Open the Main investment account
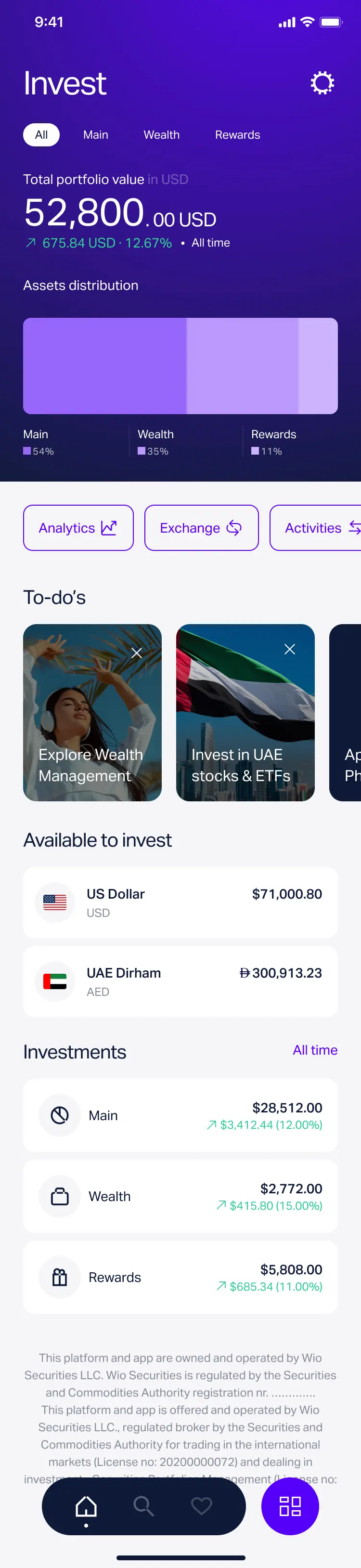The width and height of the screenshot is (361, 1568). 180,1115
